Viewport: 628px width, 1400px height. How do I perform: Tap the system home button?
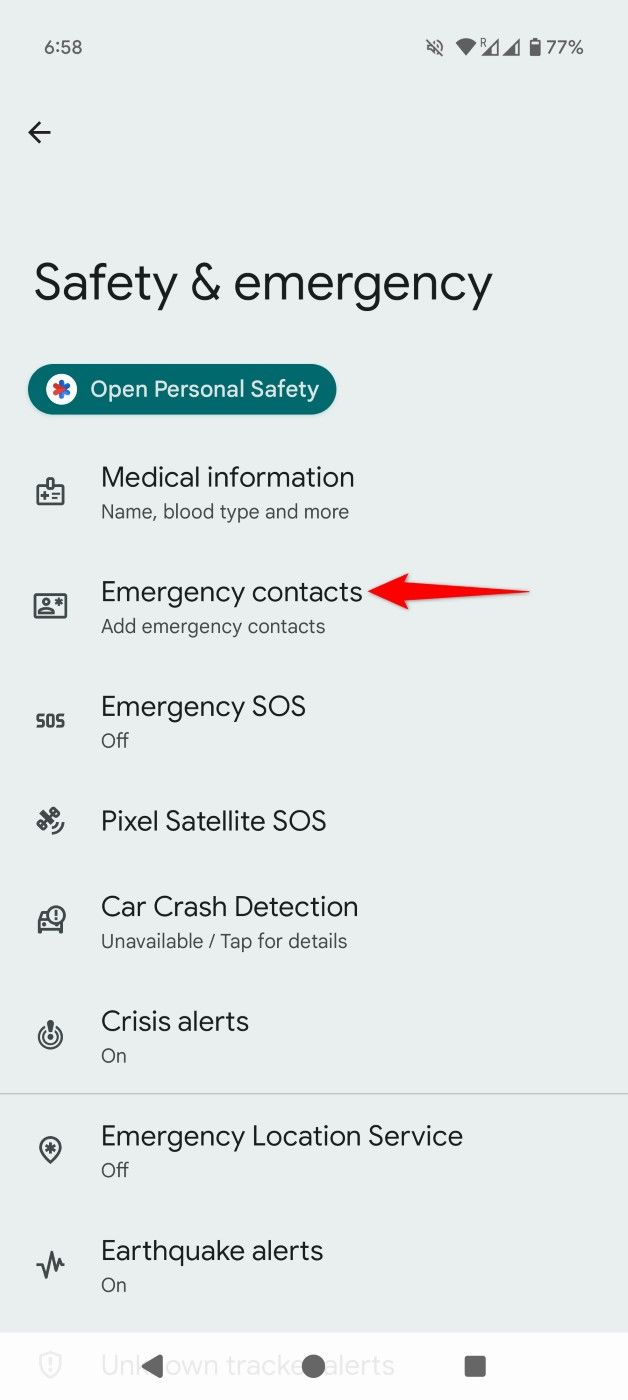coord(313,1366)
